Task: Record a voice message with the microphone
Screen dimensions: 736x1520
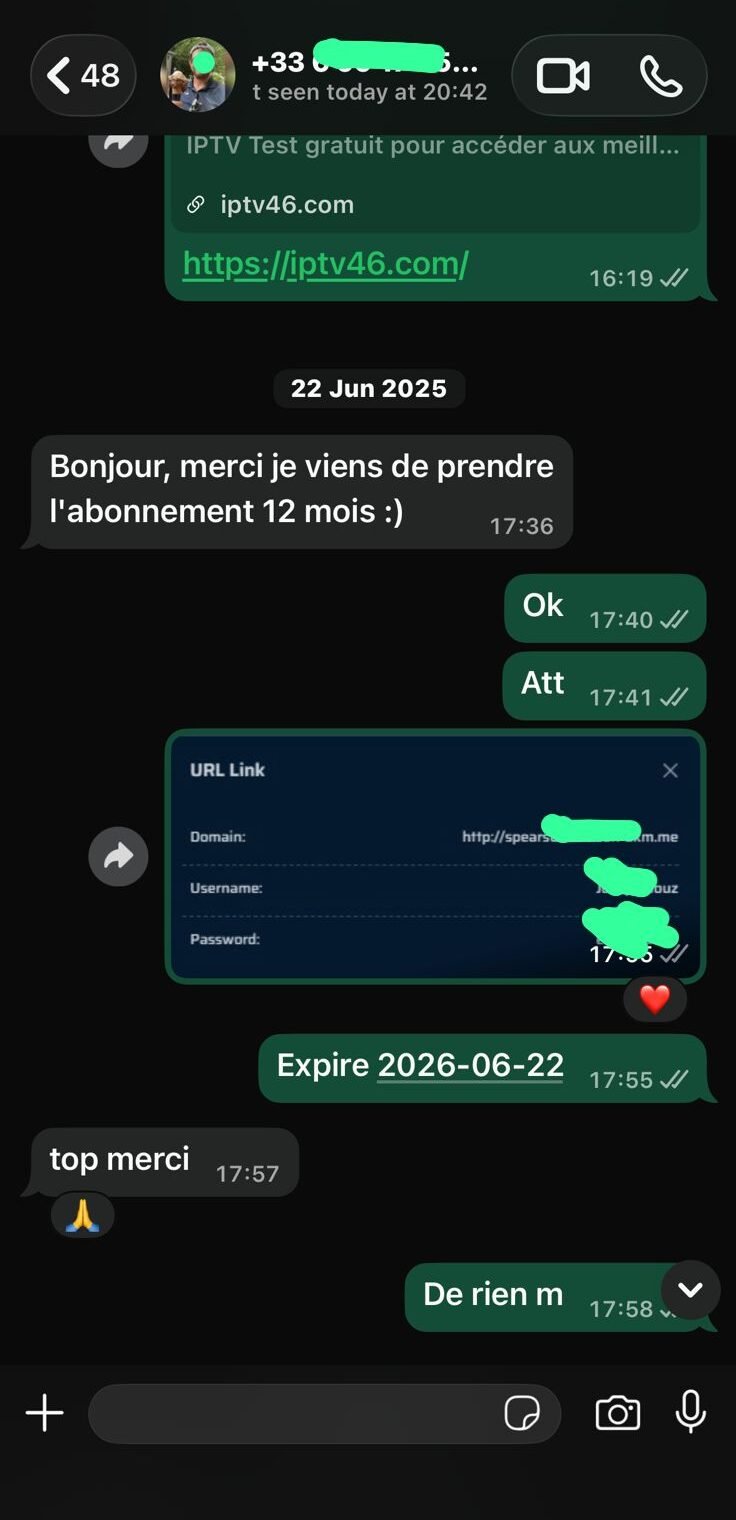Action: (692, 1413)
